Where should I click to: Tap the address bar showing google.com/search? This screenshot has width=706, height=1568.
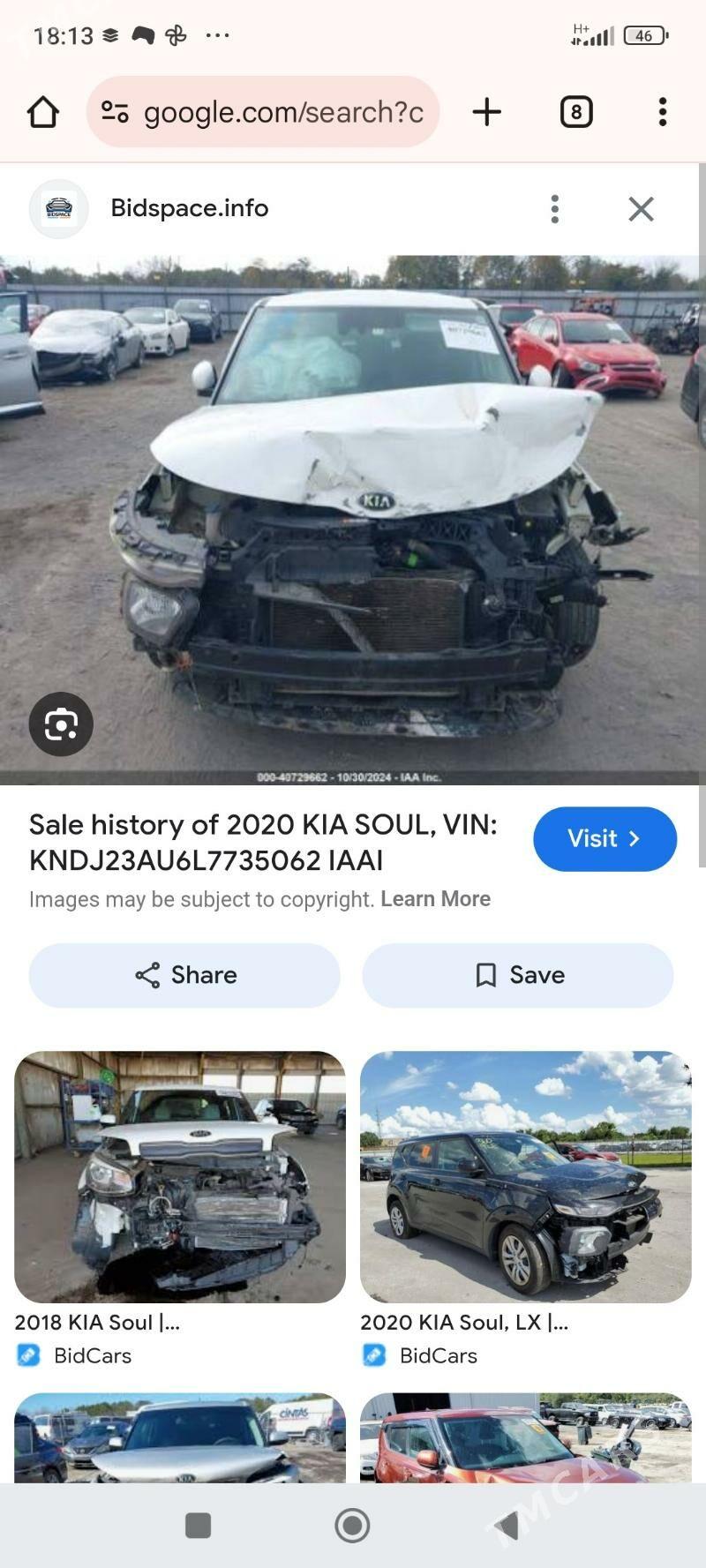[x=282, y=112]
